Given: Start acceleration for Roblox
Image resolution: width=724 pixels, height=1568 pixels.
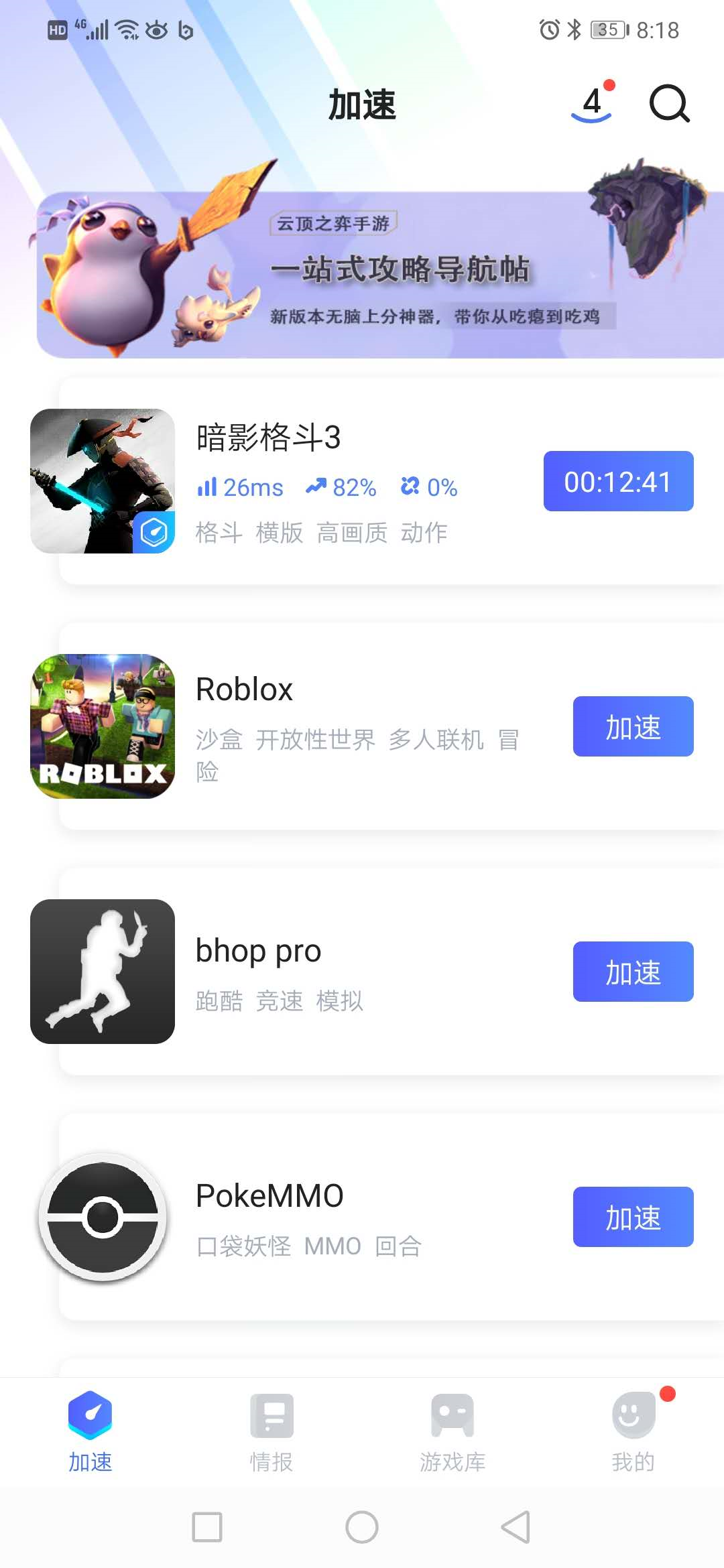Looking at the screenshot, I should tap(633, 726).
